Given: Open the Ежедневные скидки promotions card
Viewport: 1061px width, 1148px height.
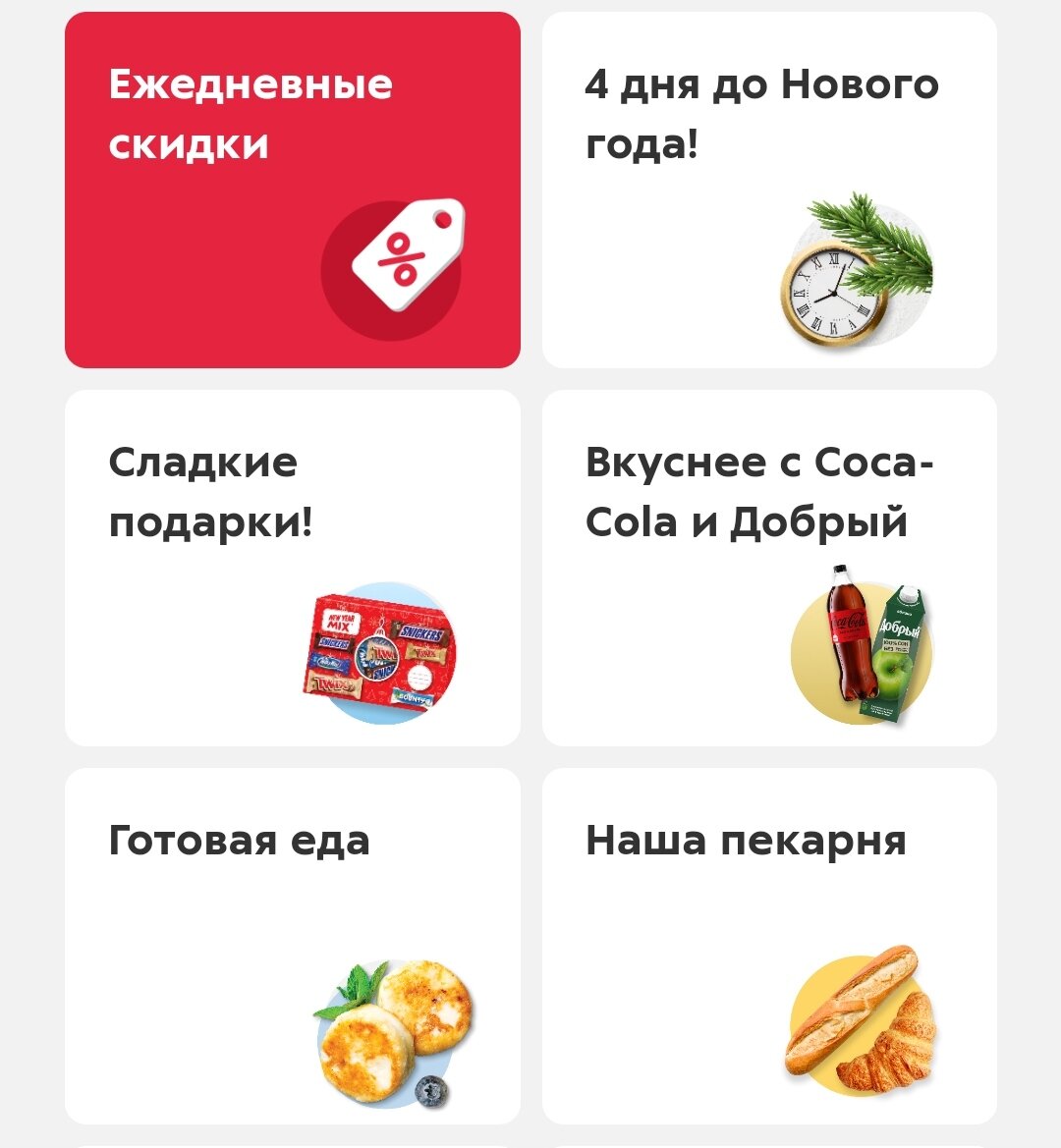Looking at the screenshot, I should coord(292,187).
